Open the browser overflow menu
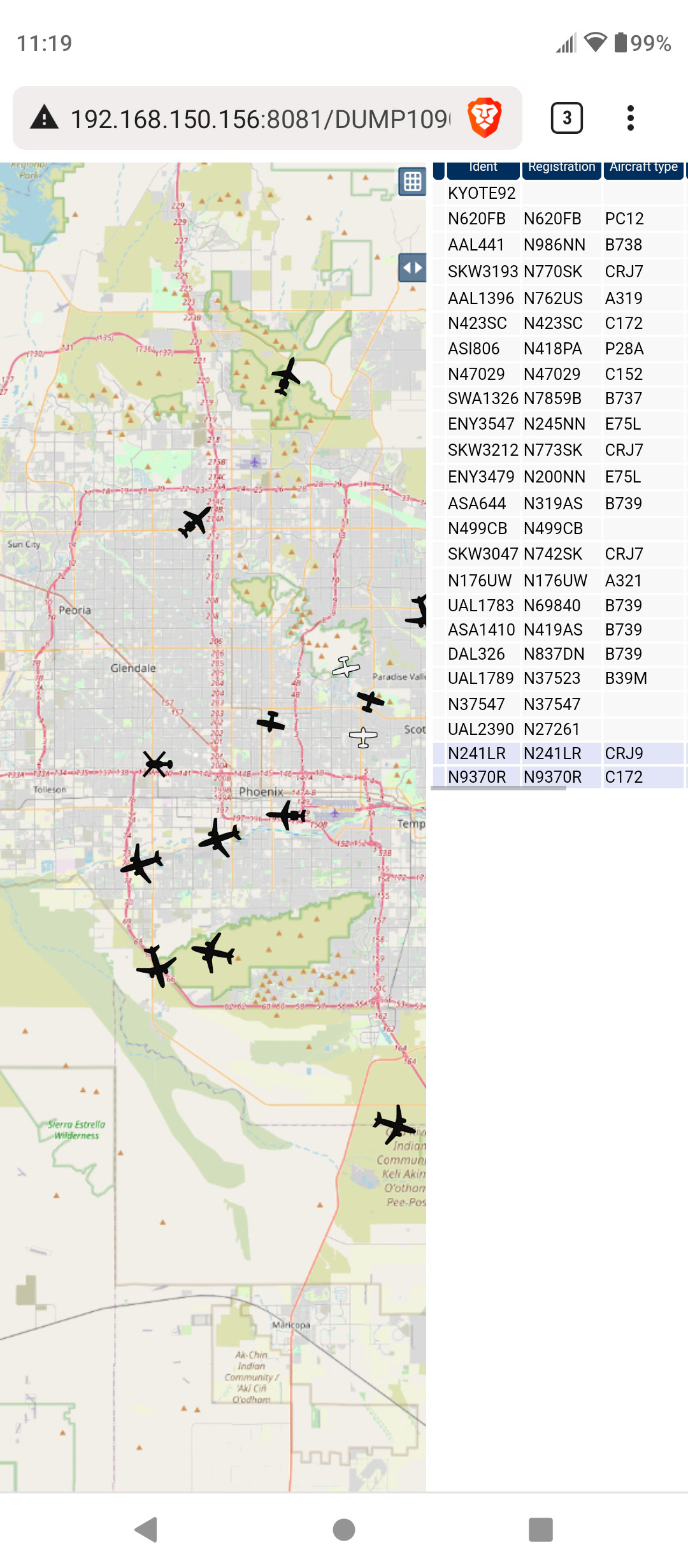 630,118
